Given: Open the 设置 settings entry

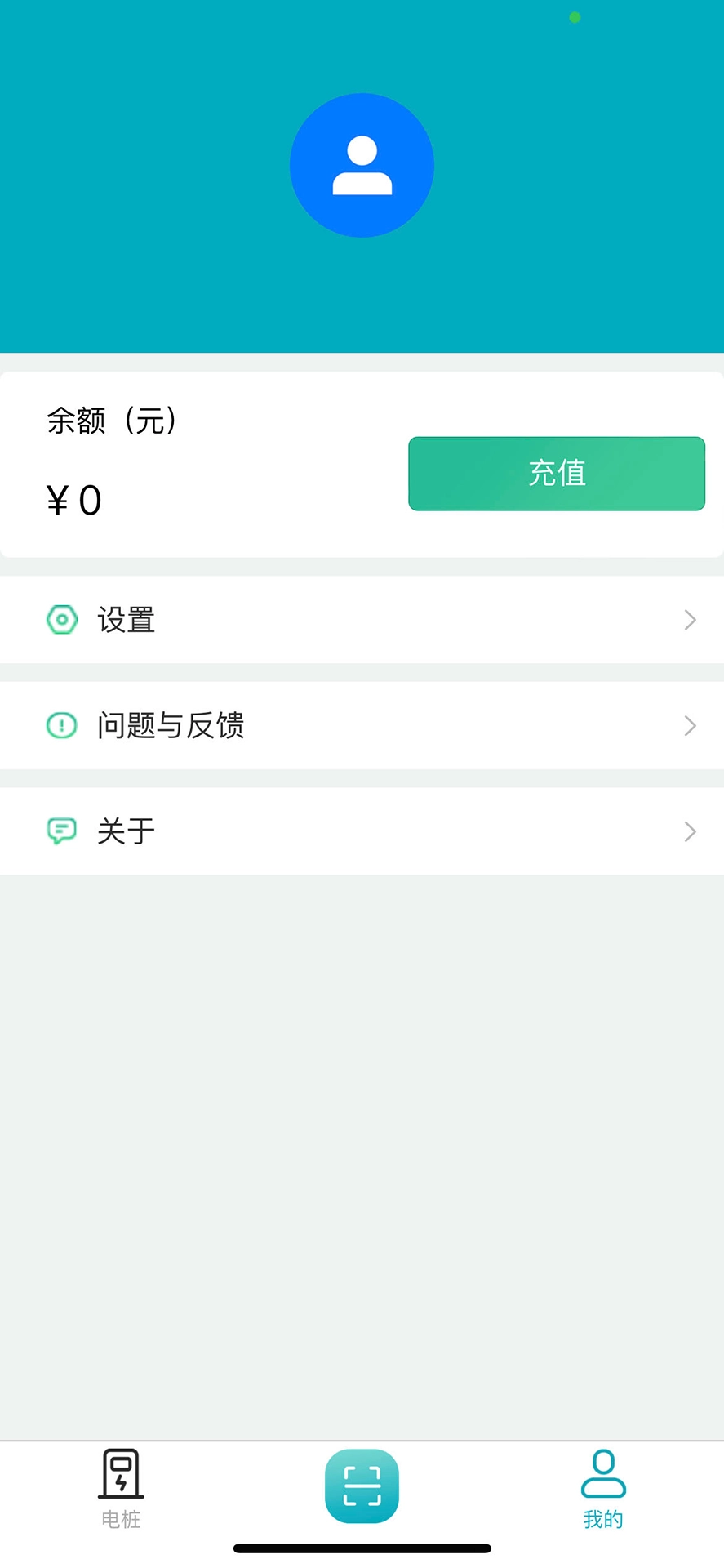Looking at the screenshot, I should tap(127, 621).
